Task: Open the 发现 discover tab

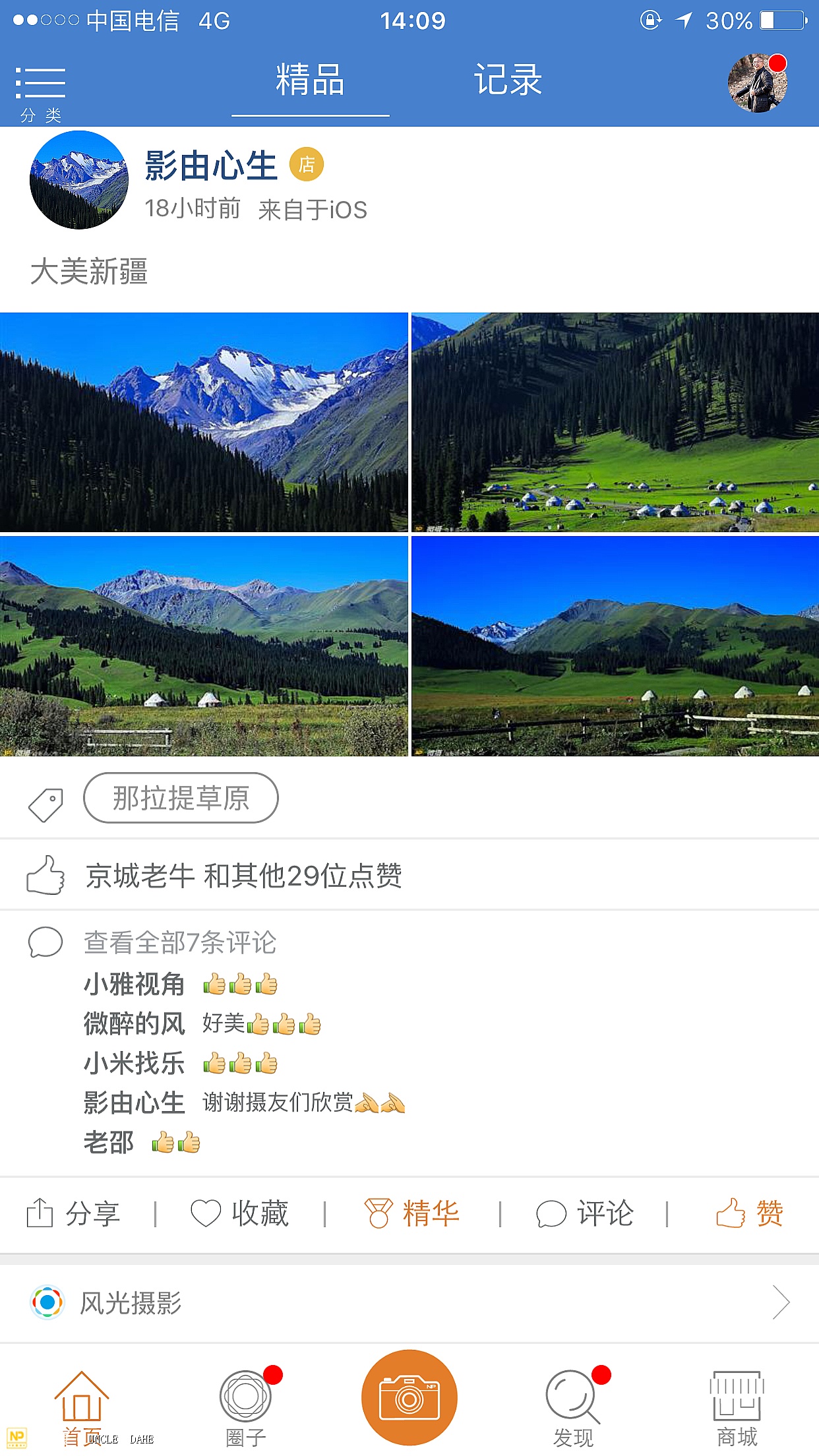Action: point(573,1406)
